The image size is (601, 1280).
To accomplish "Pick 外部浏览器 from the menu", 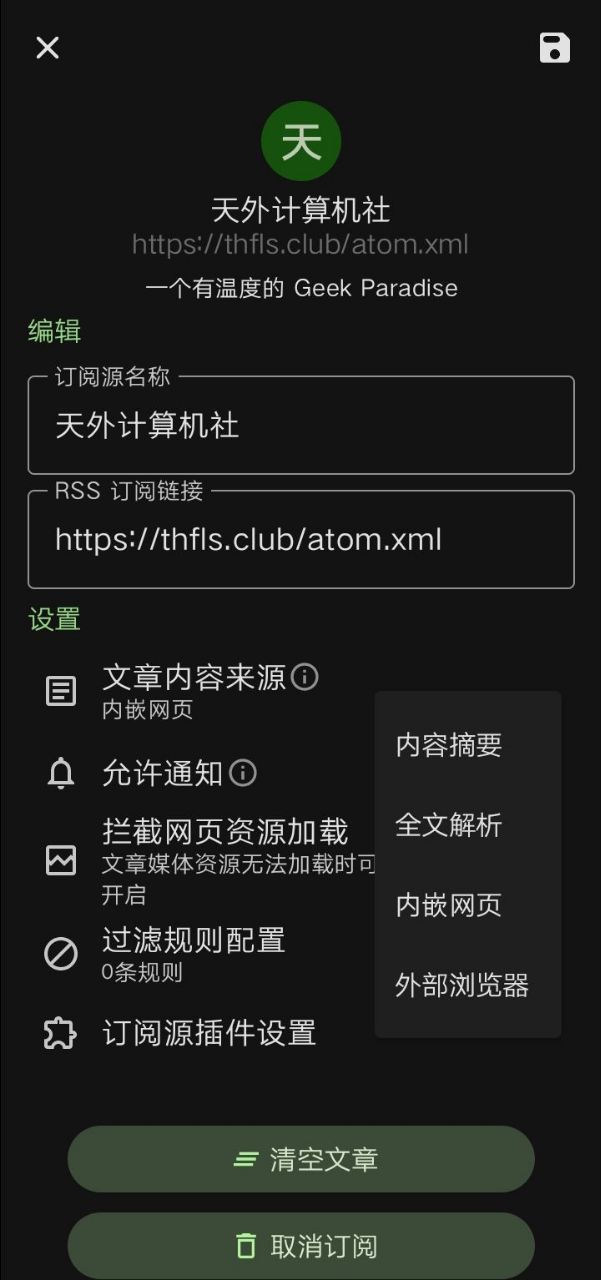I will coord(462,985).
